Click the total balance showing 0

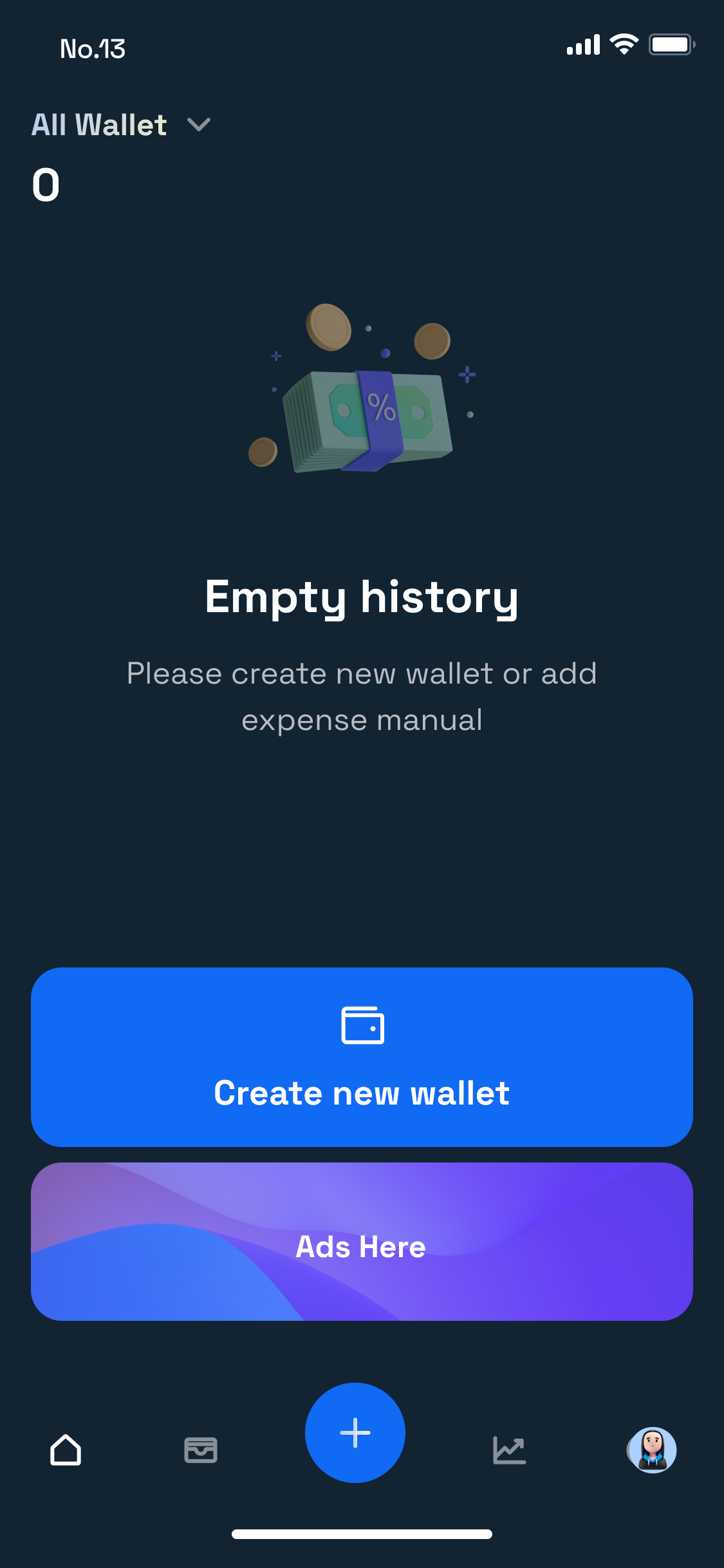tap(45, 186)
